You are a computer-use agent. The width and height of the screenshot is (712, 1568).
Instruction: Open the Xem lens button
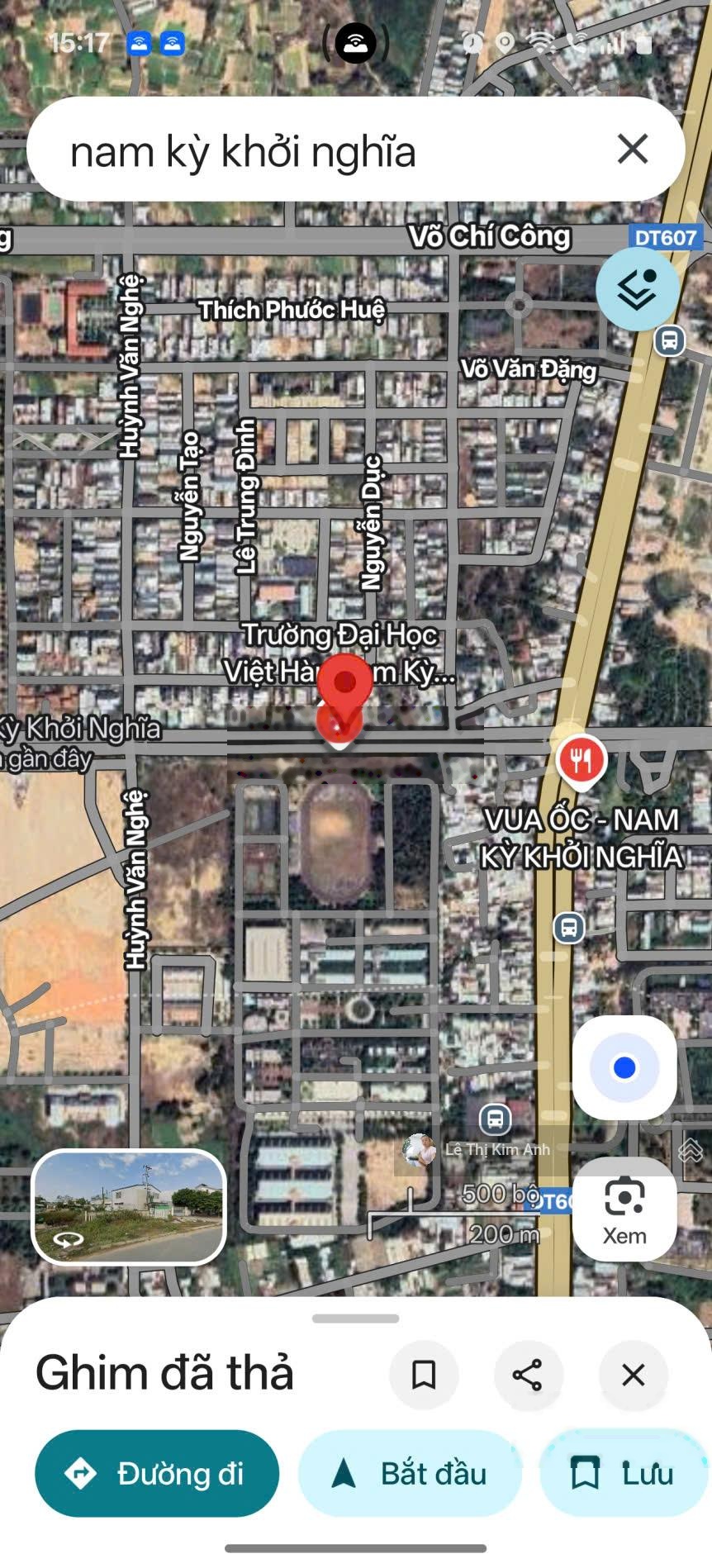[624, 1209]
